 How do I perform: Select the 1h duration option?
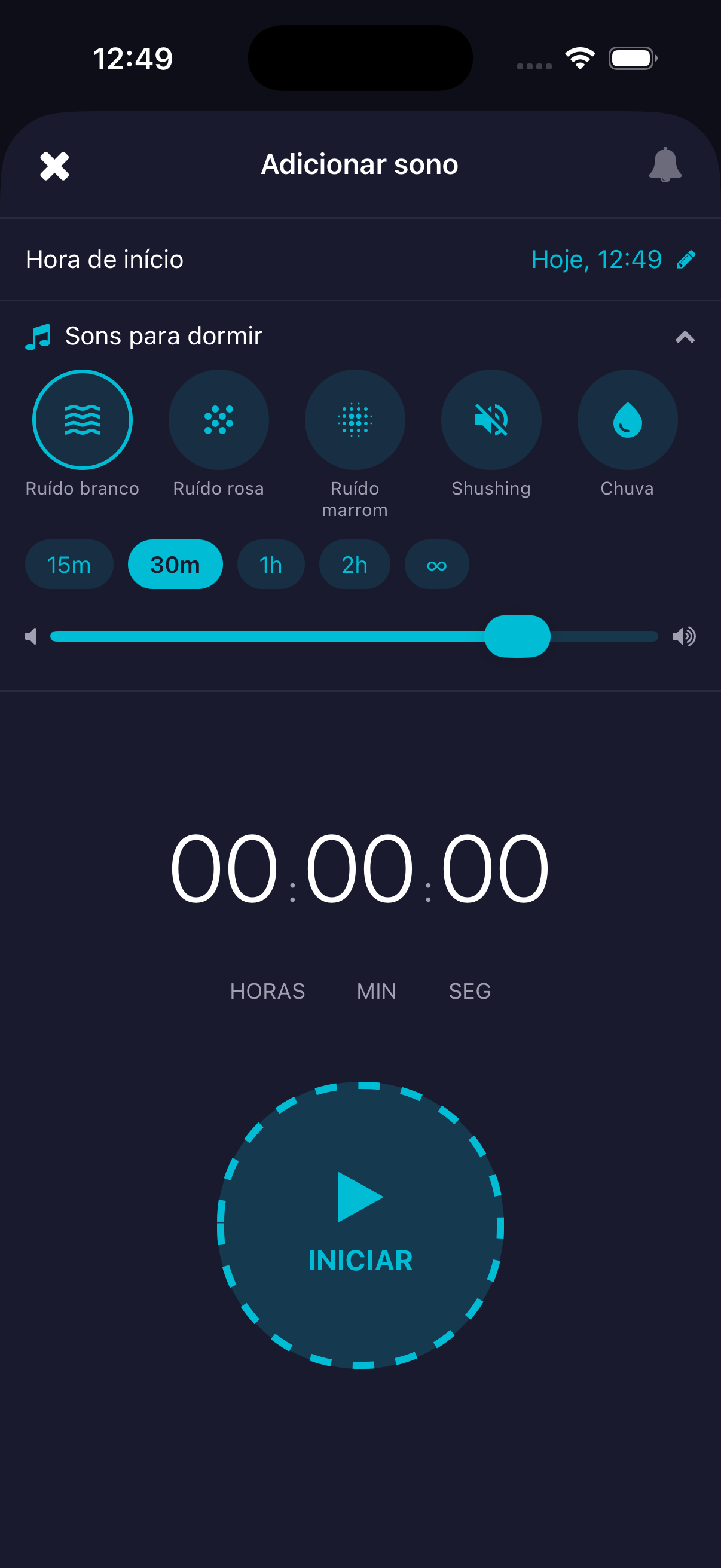coord(271,565)
